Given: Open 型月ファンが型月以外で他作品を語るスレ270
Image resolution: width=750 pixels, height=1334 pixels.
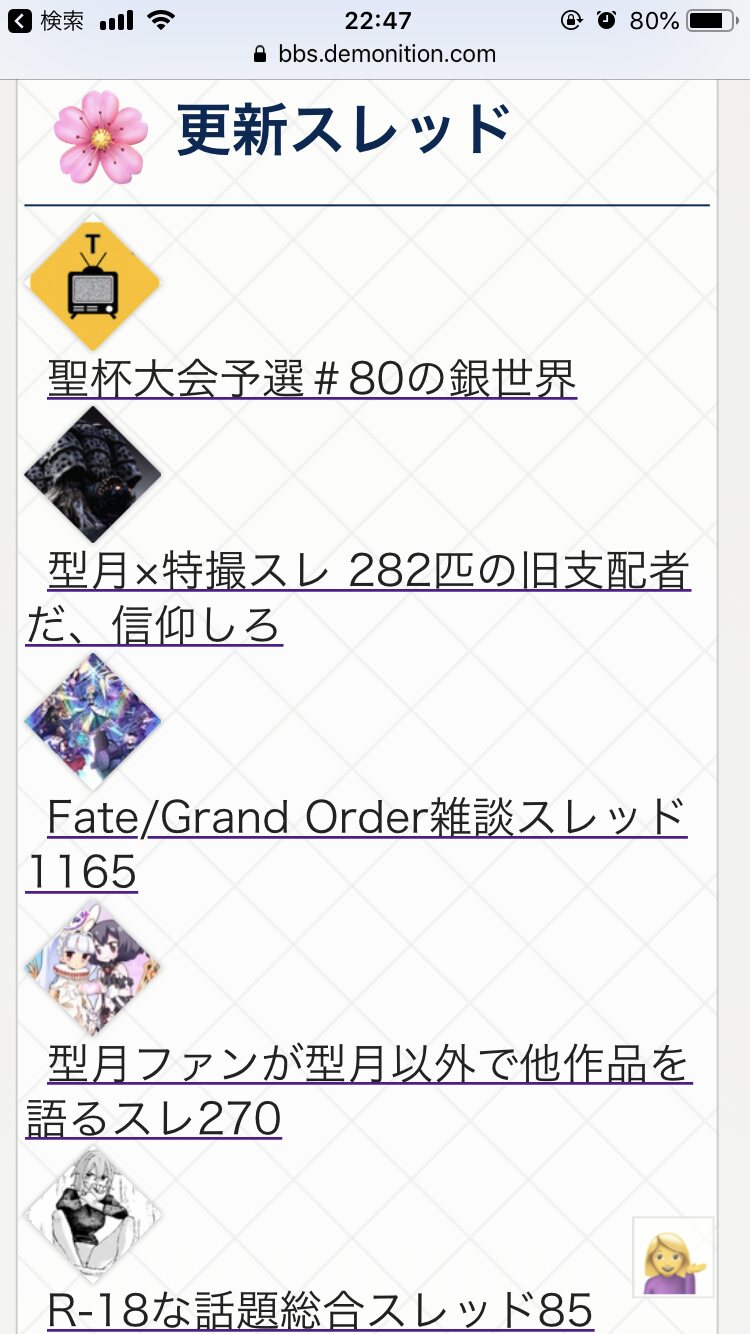Looking at the screenshot, I should [x=368, y=1066].
